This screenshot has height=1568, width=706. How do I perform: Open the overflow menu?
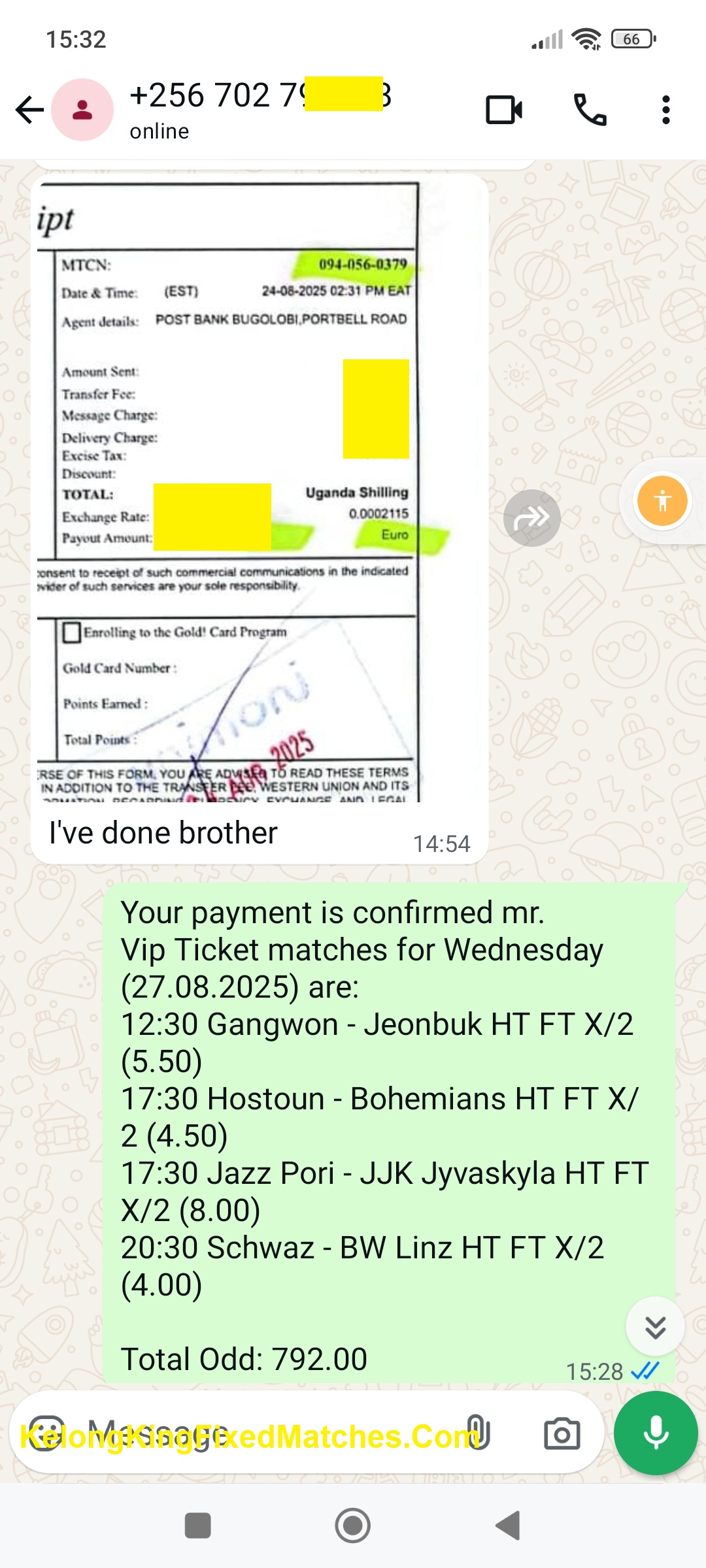(665, 110)
